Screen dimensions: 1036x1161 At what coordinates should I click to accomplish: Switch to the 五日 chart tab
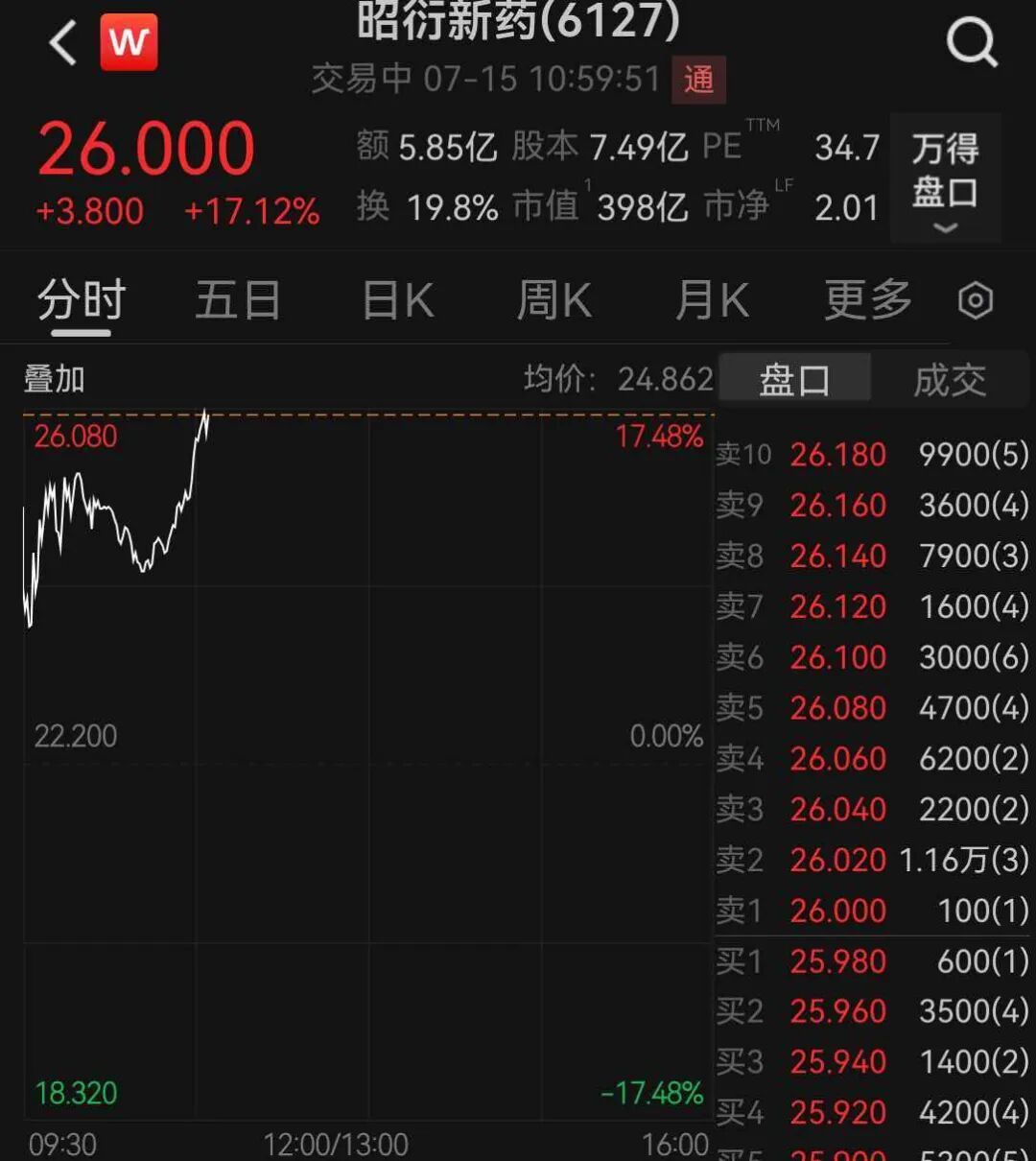237,301
